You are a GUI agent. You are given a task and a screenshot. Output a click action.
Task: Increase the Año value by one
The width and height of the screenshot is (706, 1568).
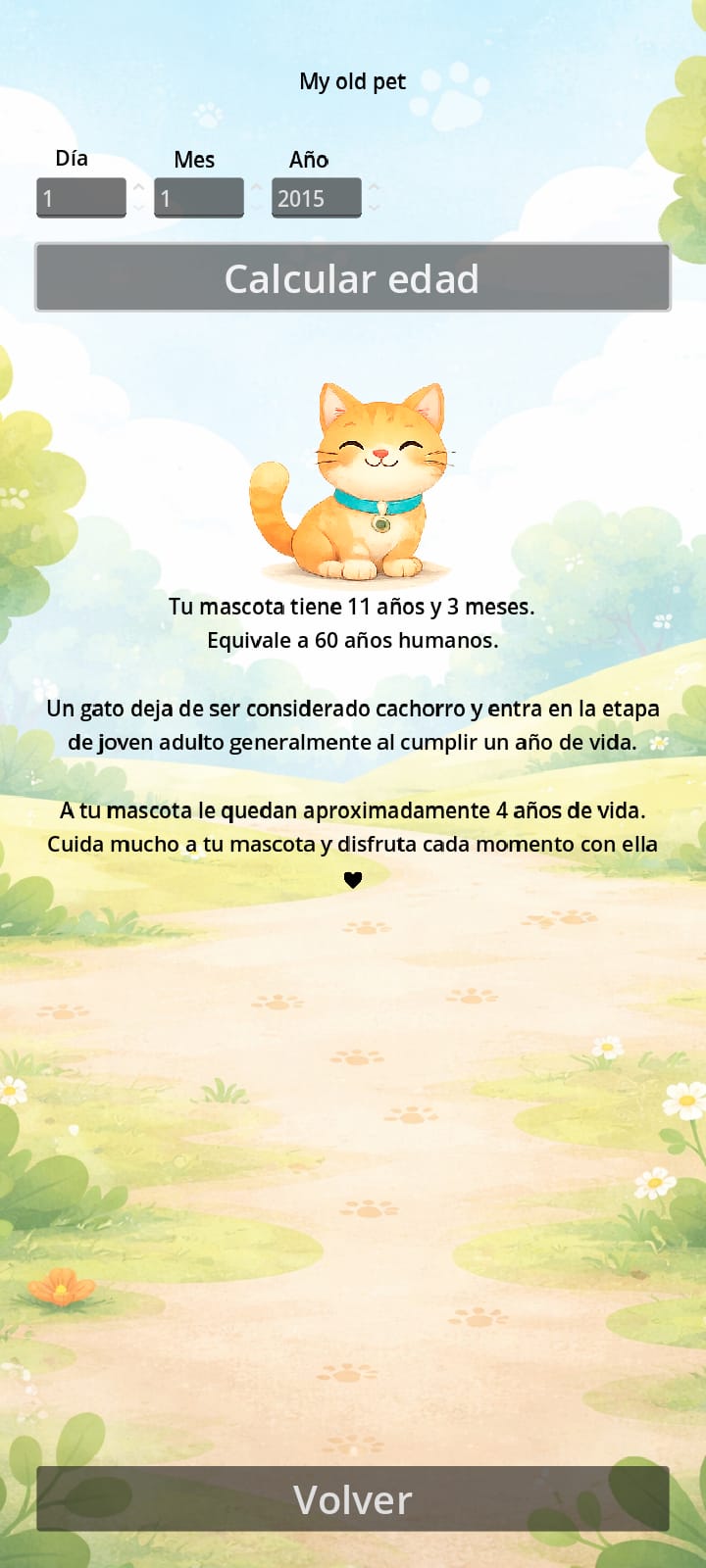coord(375,187)
